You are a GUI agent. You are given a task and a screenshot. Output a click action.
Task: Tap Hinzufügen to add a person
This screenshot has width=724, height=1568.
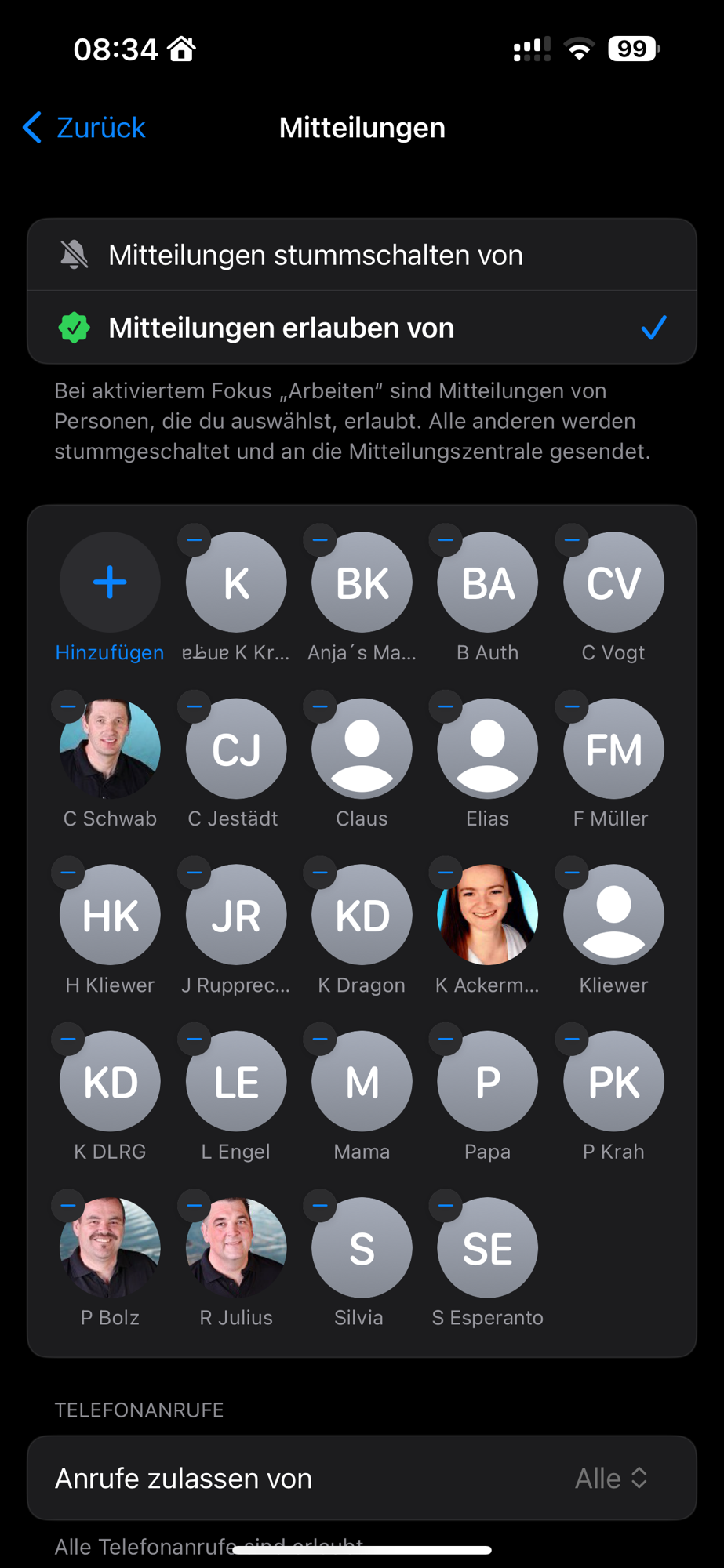(x=110, y=583)
